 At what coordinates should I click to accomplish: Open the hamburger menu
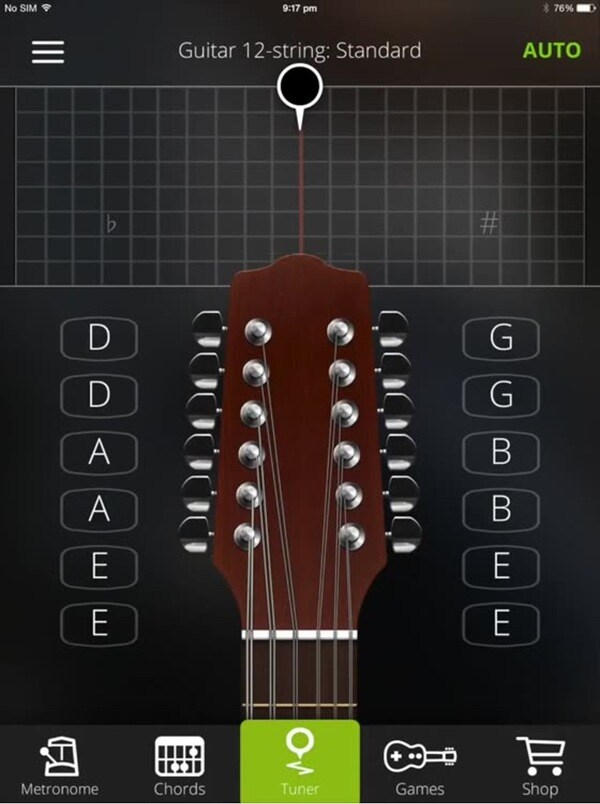point(48,51)
